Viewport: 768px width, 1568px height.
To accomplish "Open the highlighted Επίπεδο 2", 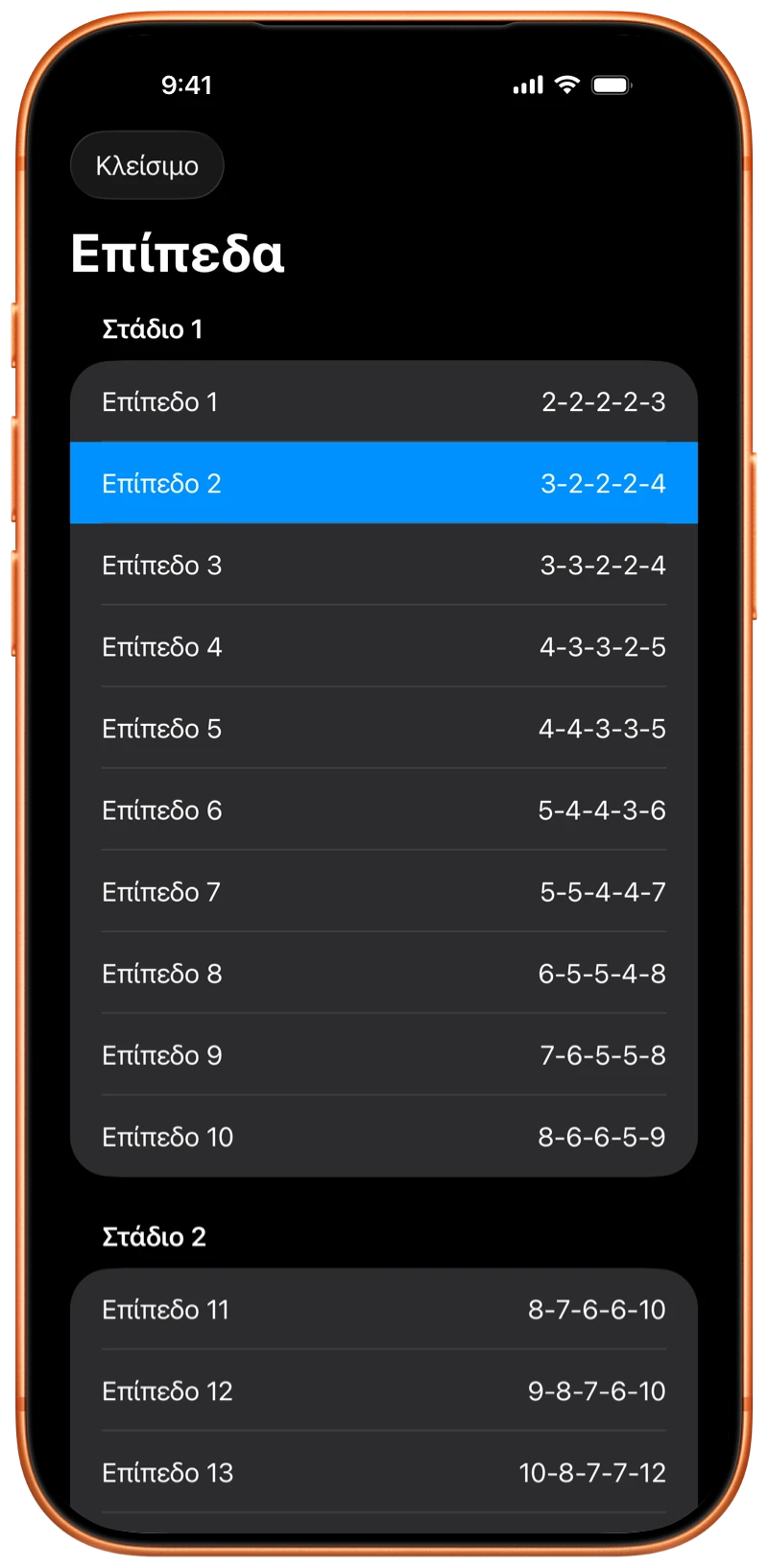I will click(384, 483).
